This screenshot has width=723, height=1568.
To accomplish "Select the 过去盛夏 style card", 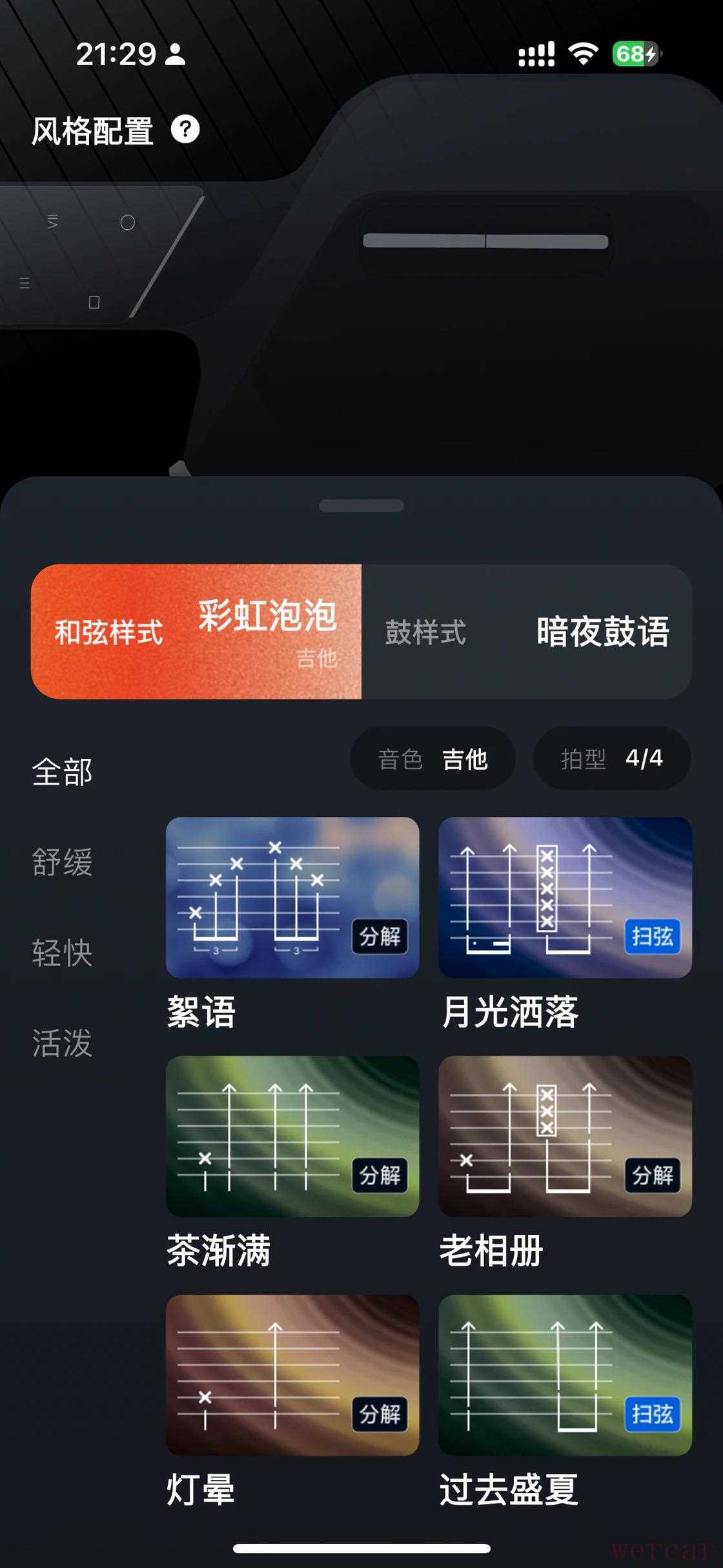I will click(565, 1376).
